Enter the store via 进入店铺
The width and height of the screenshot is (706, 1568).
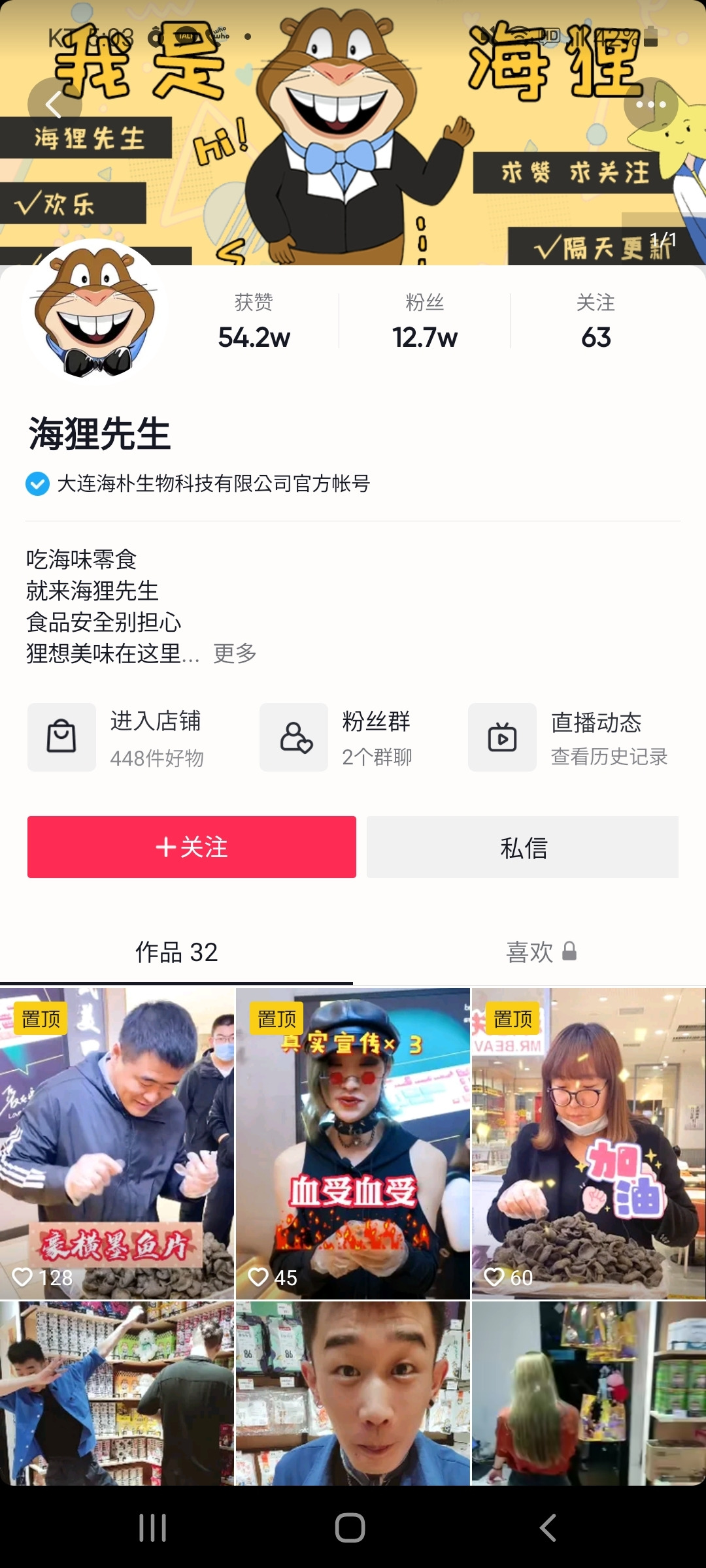[x=118, y=738]
